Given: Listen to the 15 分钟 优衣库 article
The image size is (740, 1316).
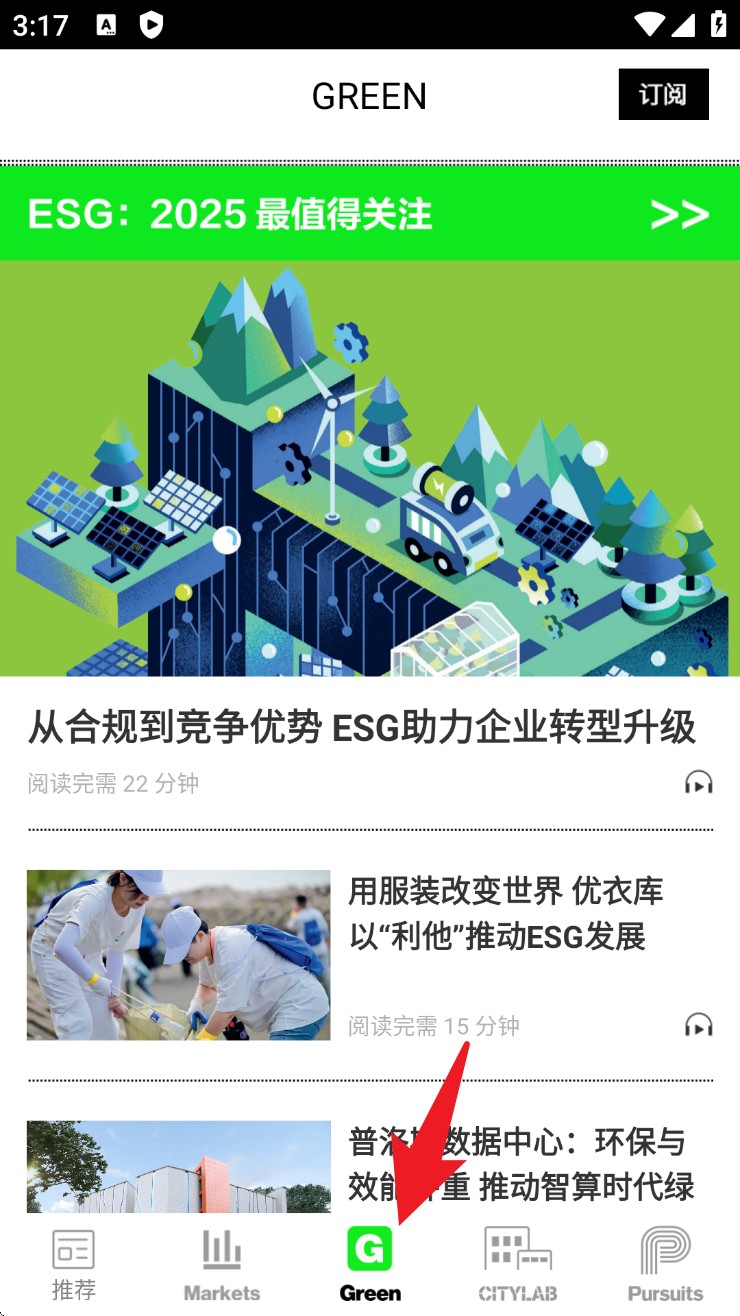Looking at the screenshot, I should tap(699, 1025).
